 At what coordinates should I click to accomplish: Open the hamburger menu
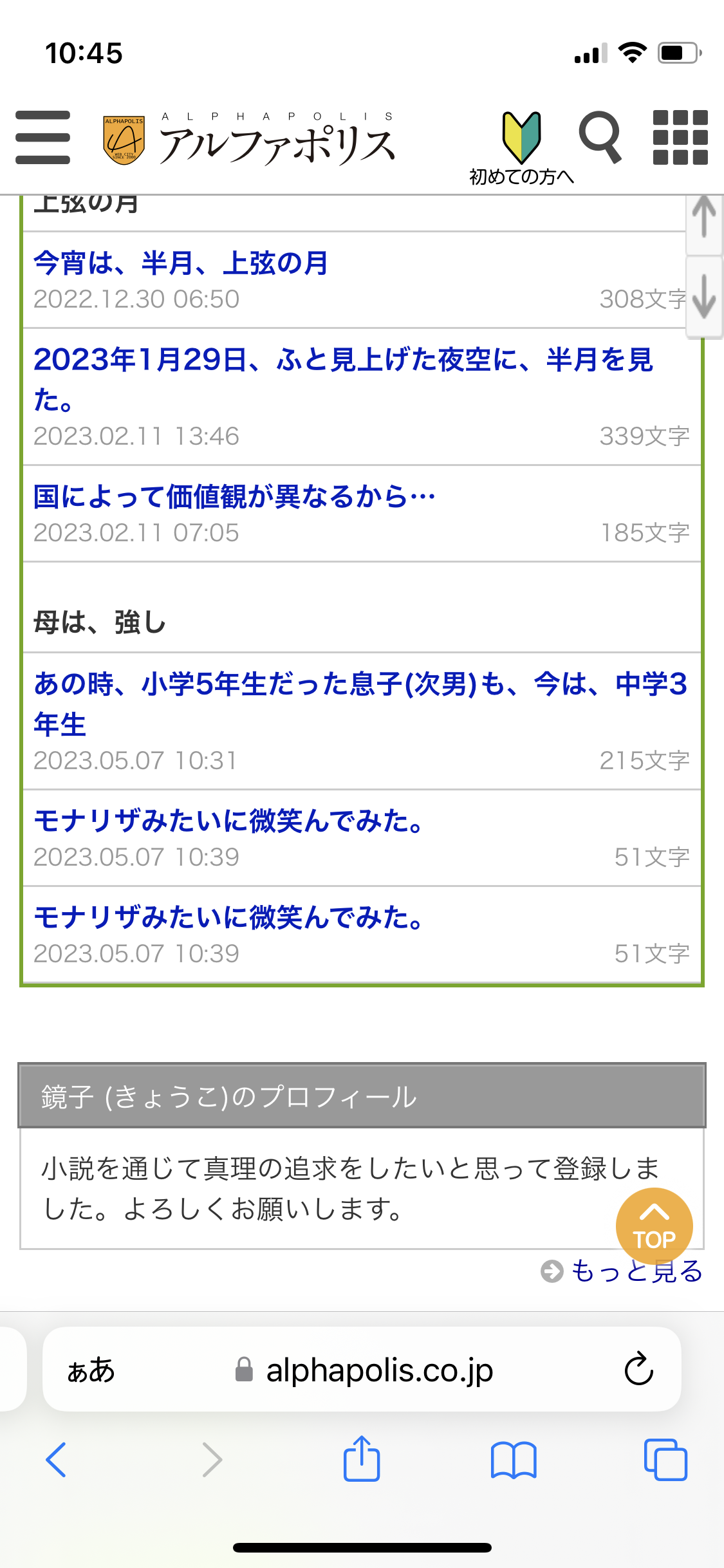[x=42, y=137]
